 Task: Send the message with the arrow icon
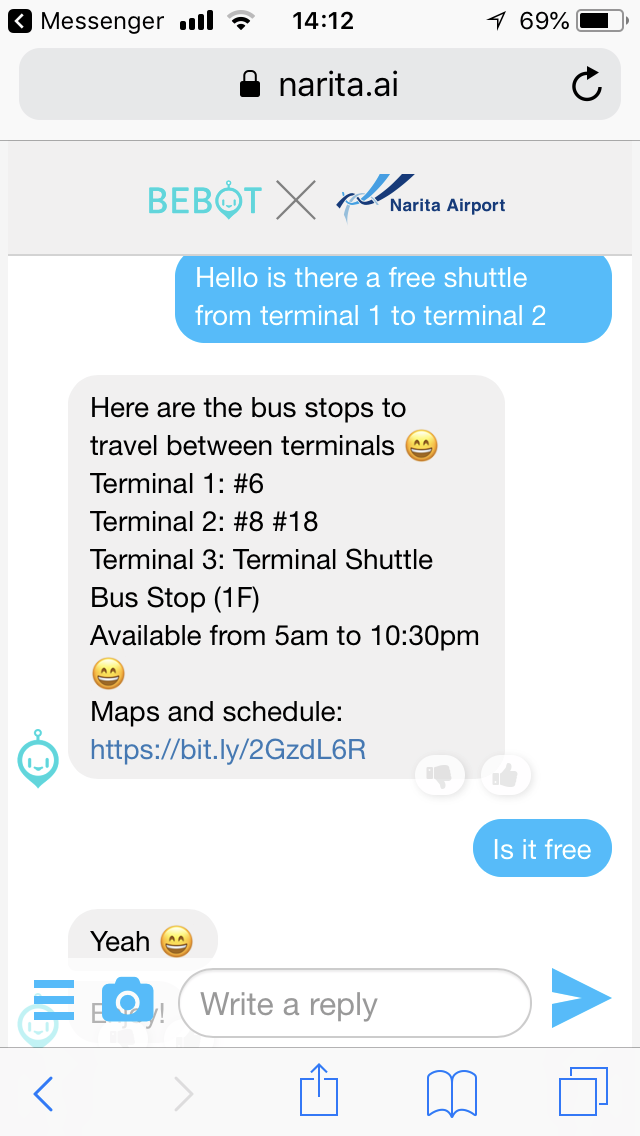[581, 996]
